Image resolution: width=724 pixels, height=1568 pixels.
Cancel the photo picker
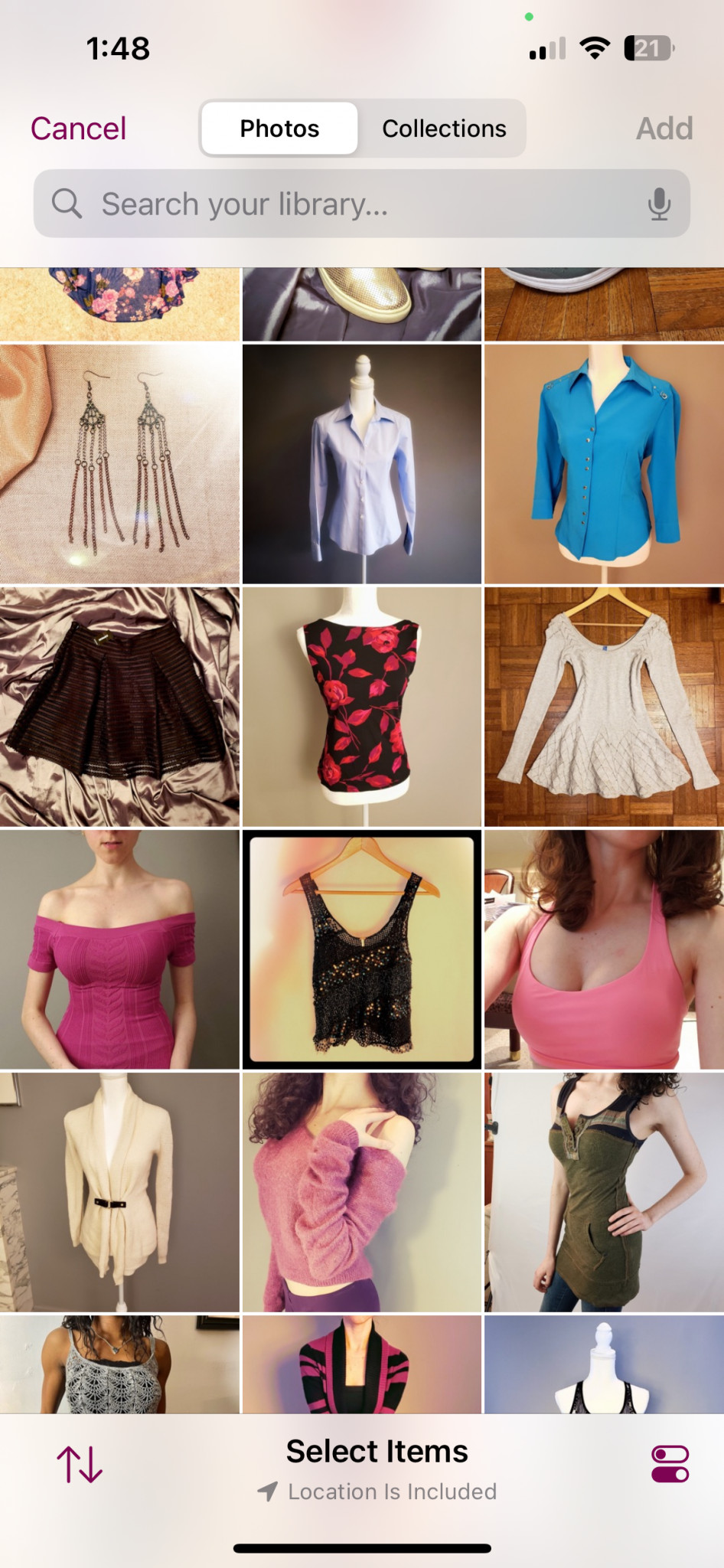tap(78, 129)
